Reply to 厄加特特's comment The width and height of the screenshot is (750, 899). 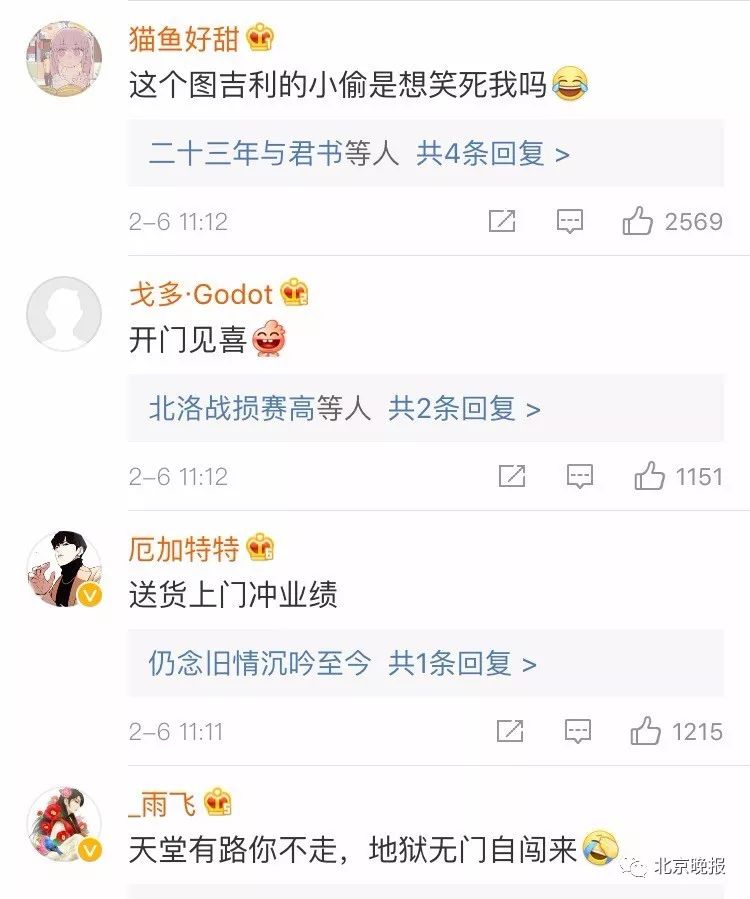[x=578, y=731]
